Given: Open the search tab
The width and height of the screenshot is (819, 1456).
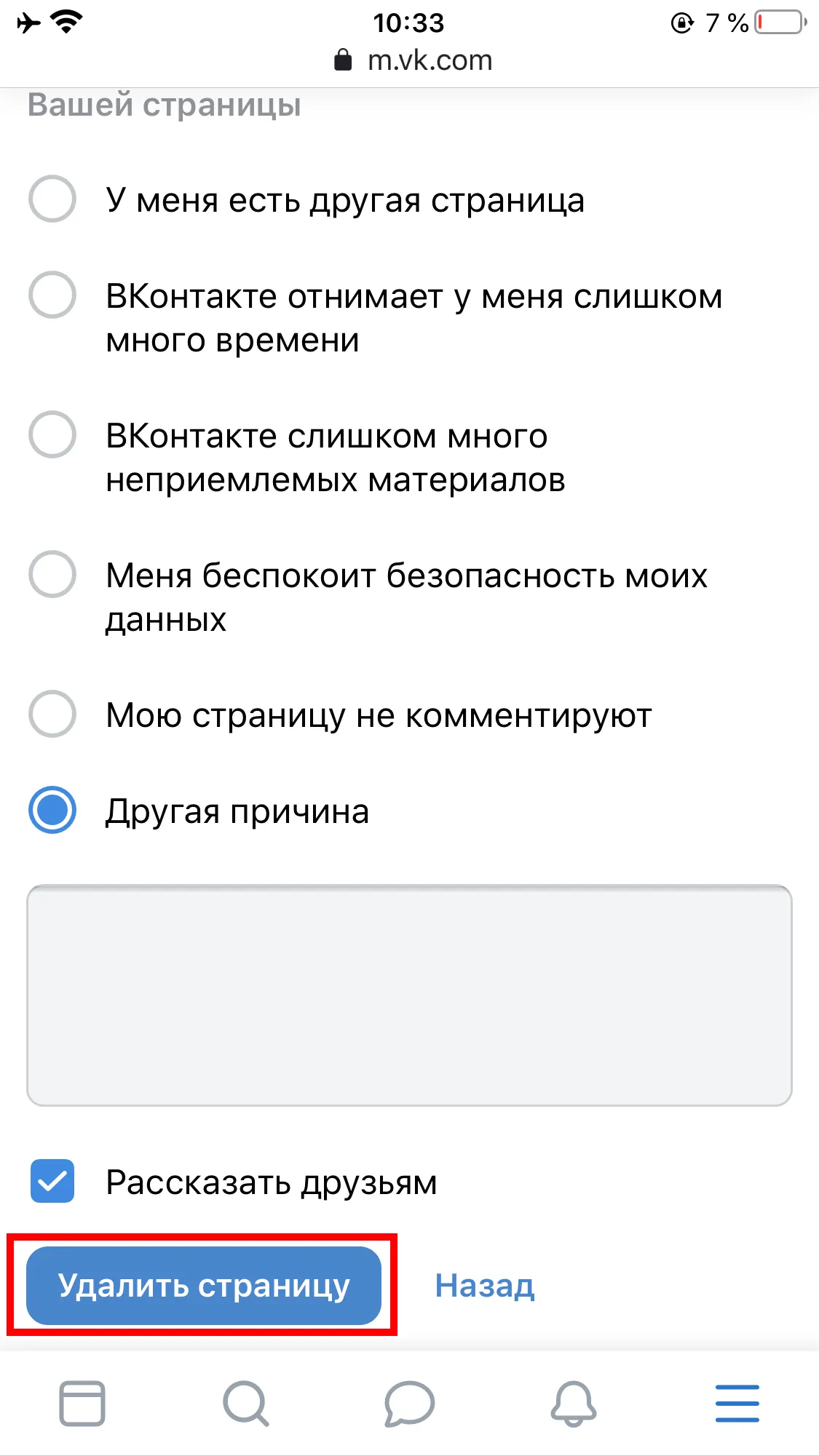Looking at the screenshot, I should coord(246,1403).
